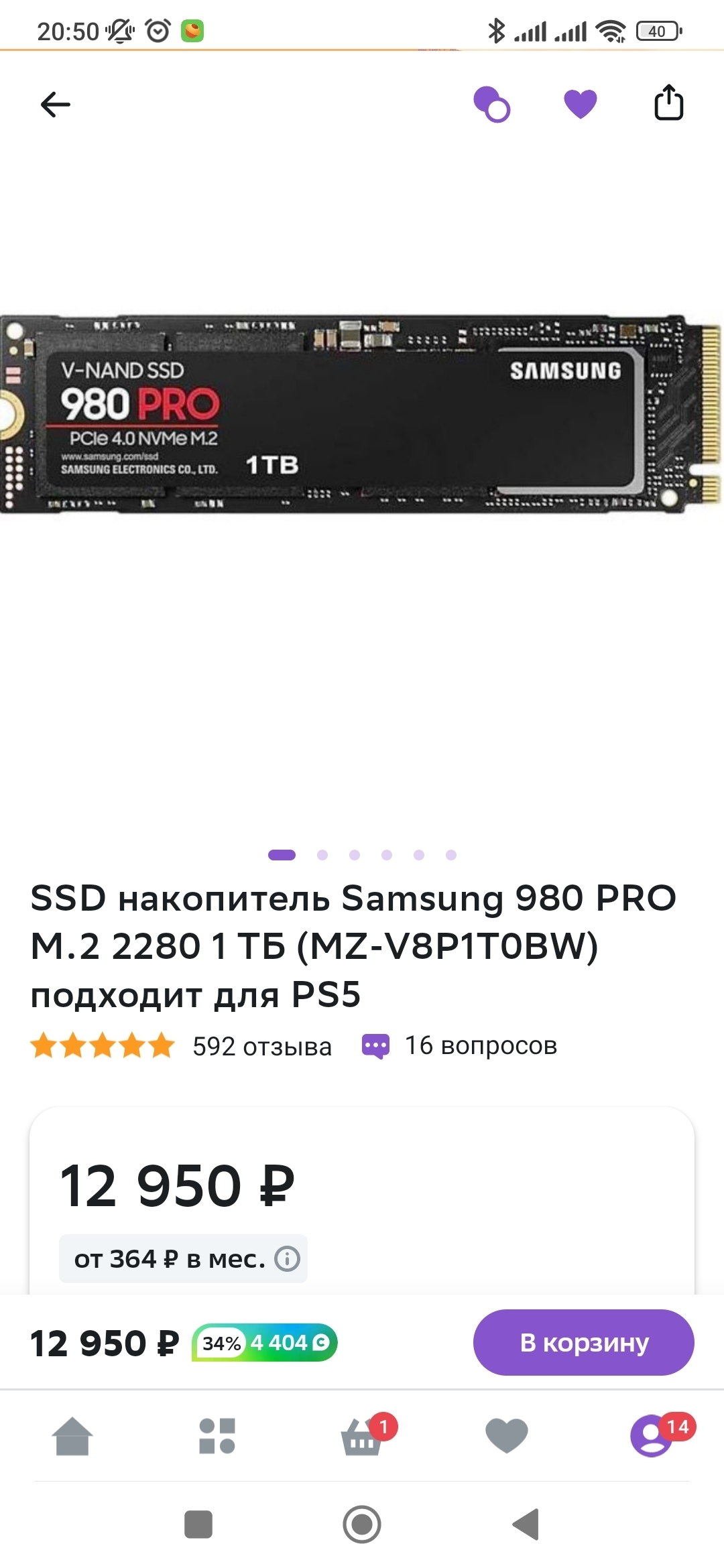Open the 592 отзыва reviews
The image size is (724, 1568).
(x=261, y=1046)
